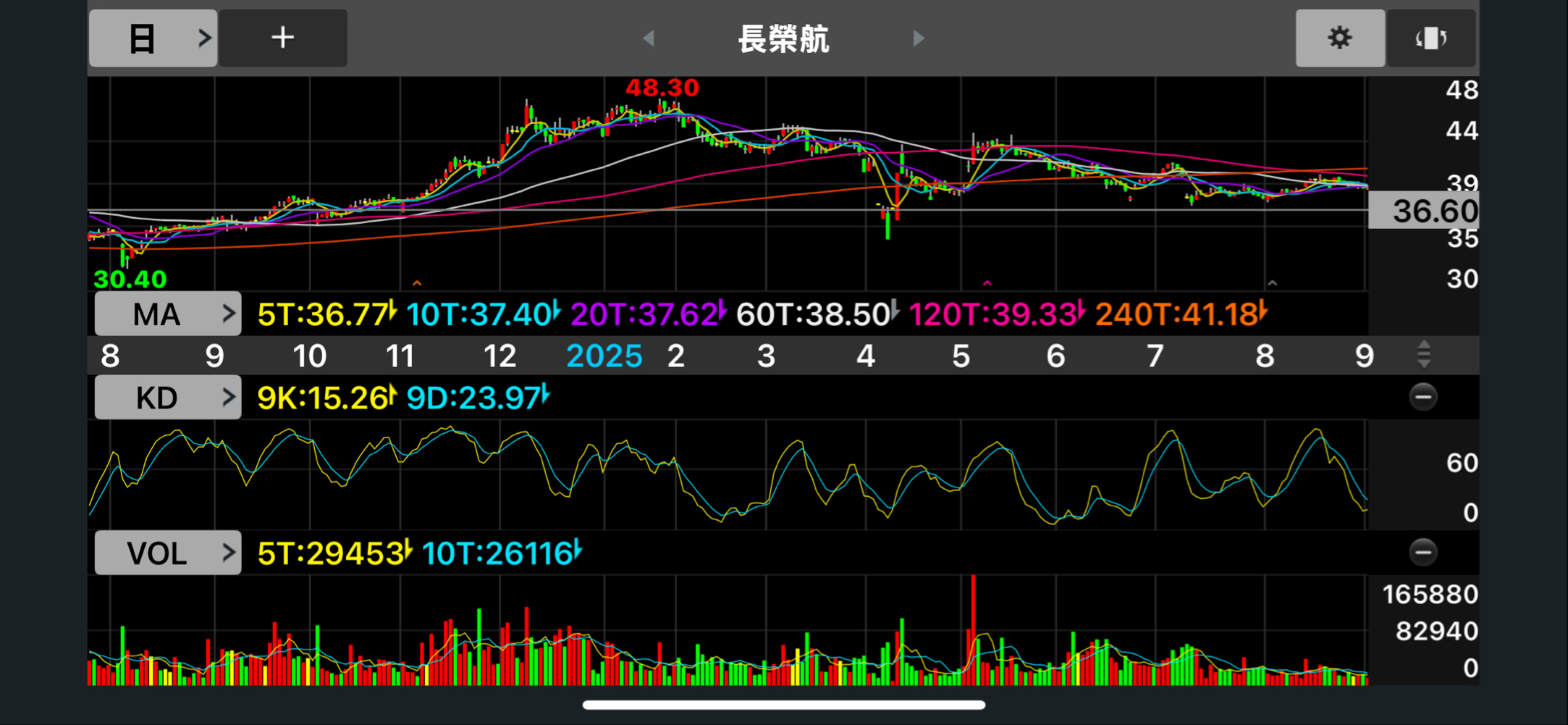Go to next stock arrow
The height and width of the screenshot is (725, 1568).
point(919,38)
